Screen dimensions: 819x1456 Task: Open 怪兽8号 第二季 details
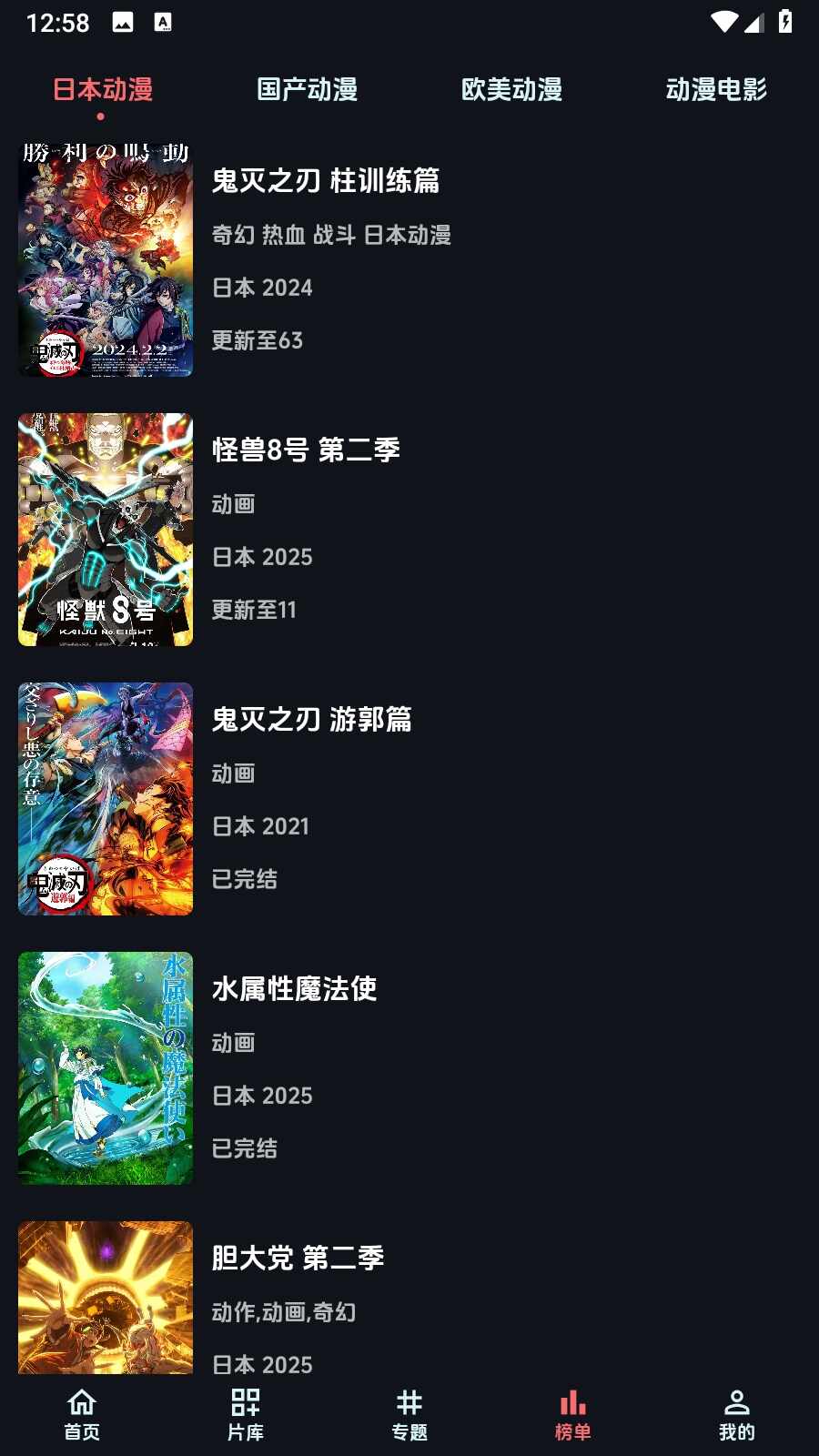point(307,450)
